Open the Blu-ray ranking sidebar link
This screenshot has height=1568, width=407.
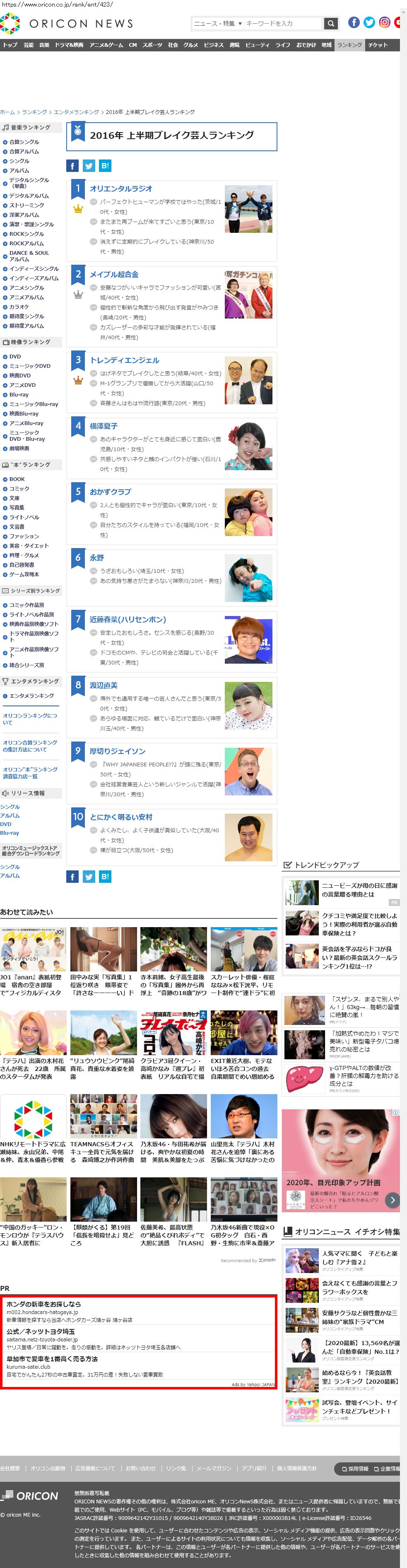(x=19, y=394)
